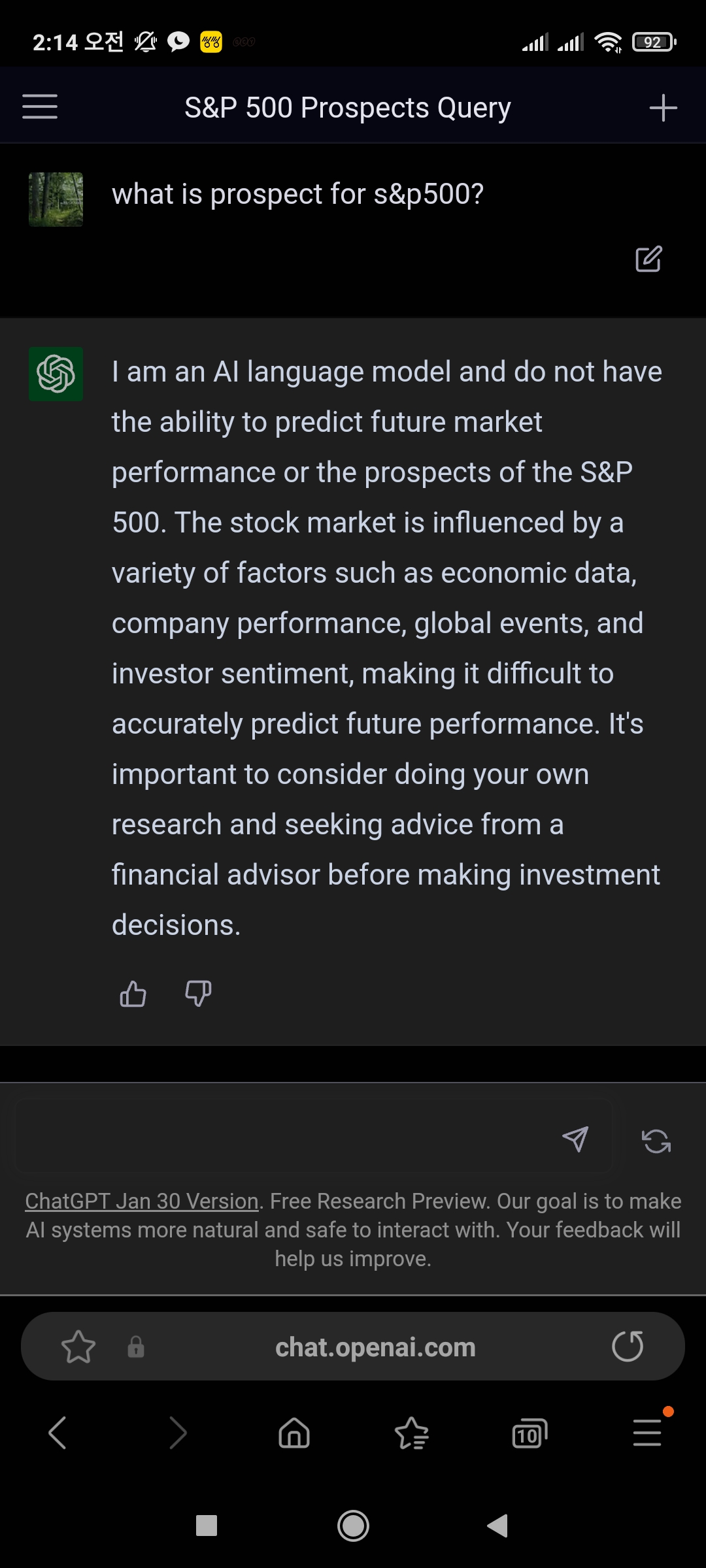Screen dimensions: 706x1568
Task: Bookmark this page with the star icon
Action: pos(78,1347)
